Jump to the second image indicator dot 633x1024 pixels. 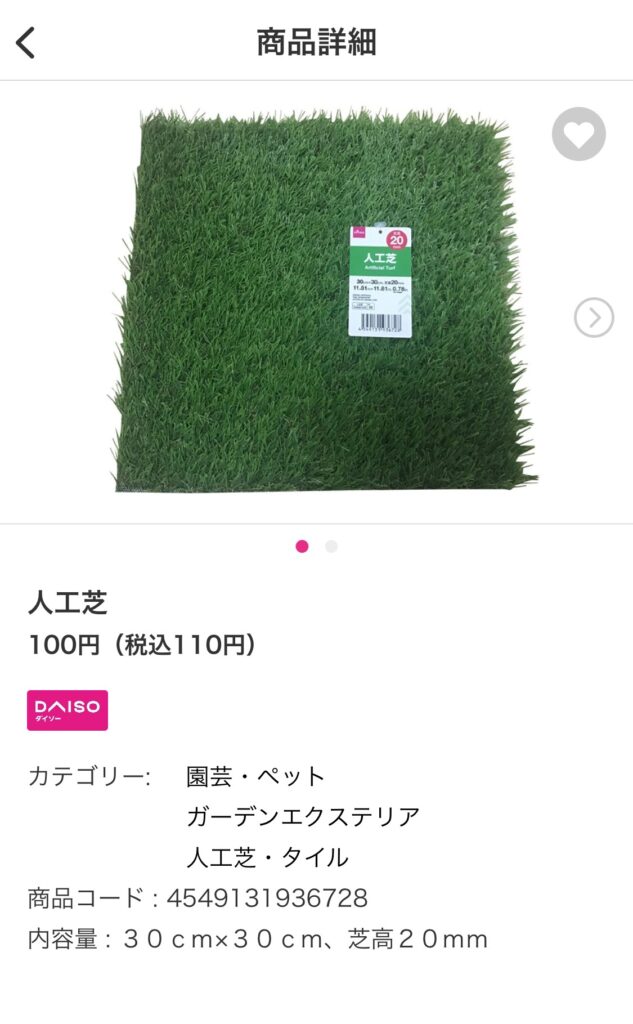(x=331, y=546)
